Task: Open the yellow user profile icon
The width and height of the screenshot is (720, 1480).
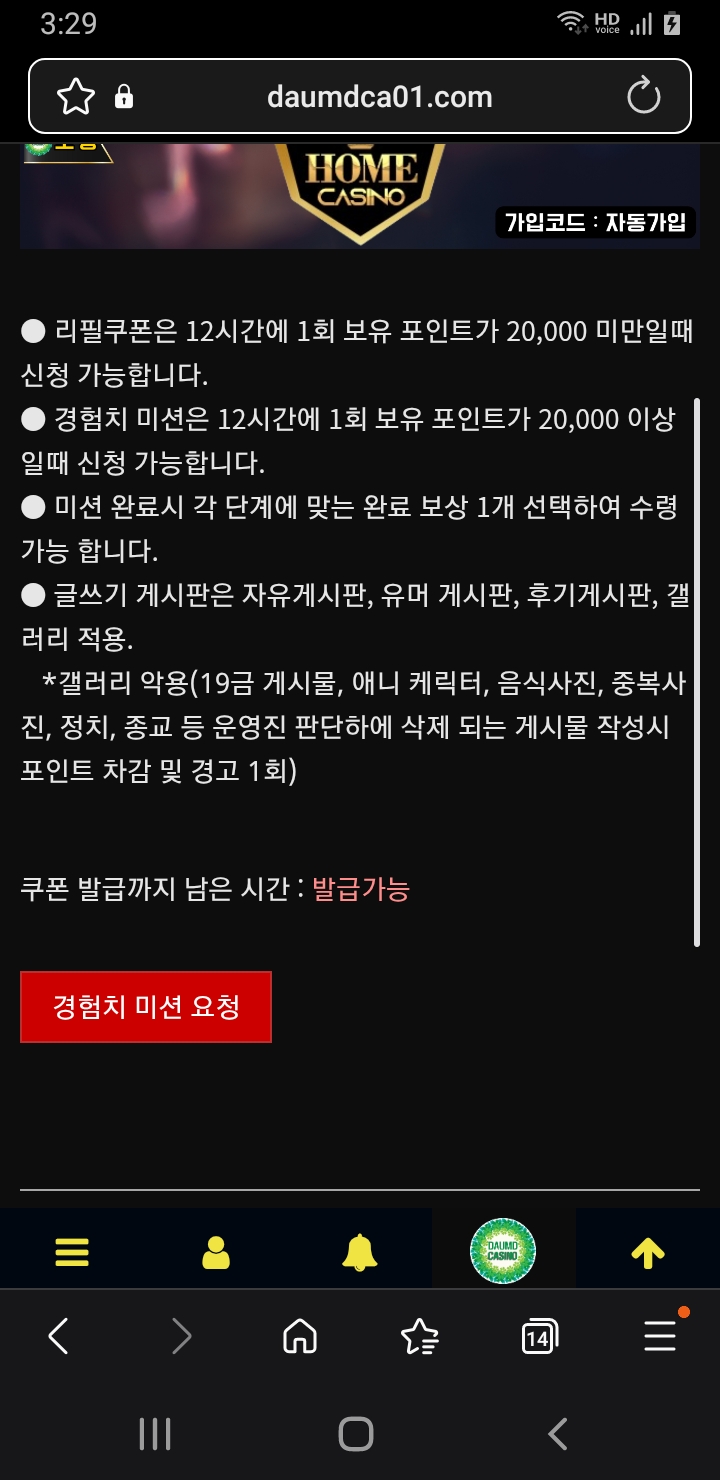Action: coord(216,1251)
